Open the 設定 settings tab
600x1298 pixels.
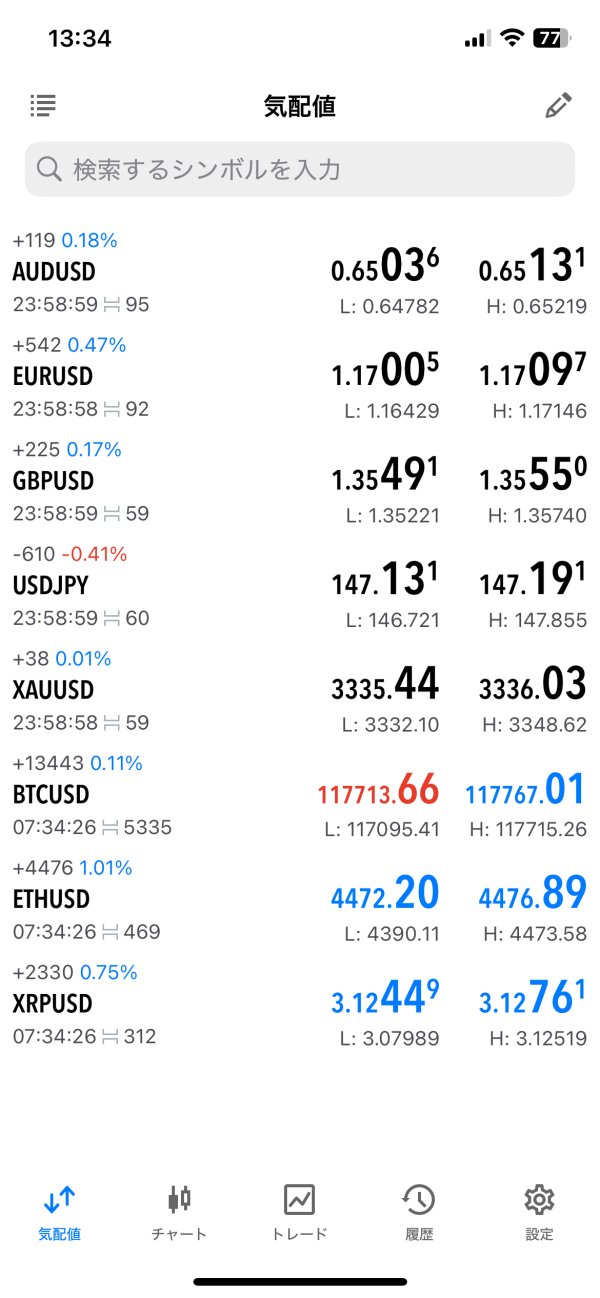coord(539,1212)
